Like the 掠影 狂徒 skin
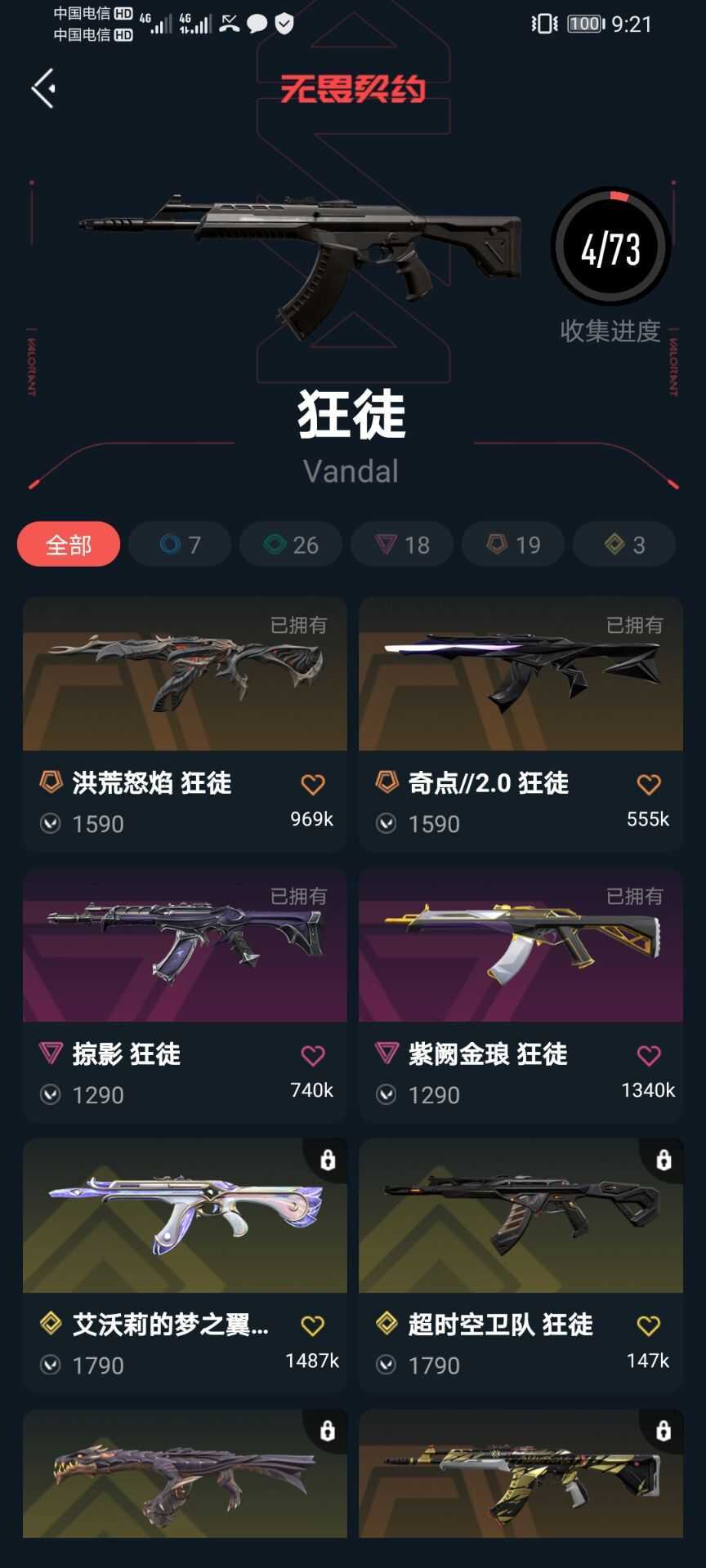This screenshot has height=1568, width=706. pos(313,1056)
